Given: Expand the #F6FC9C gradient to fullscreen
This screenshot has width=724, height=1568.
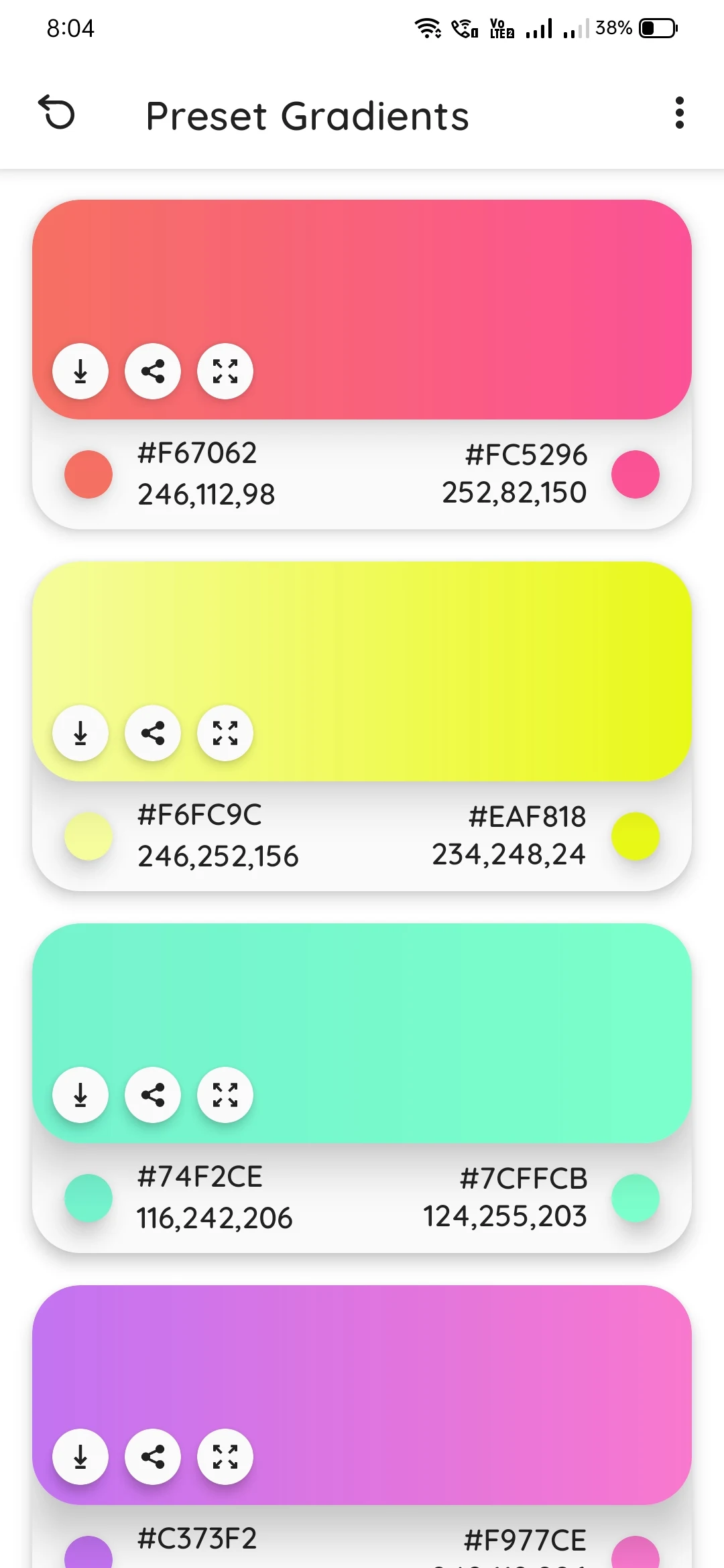Looking at the screenshot, I should [225, 733].
